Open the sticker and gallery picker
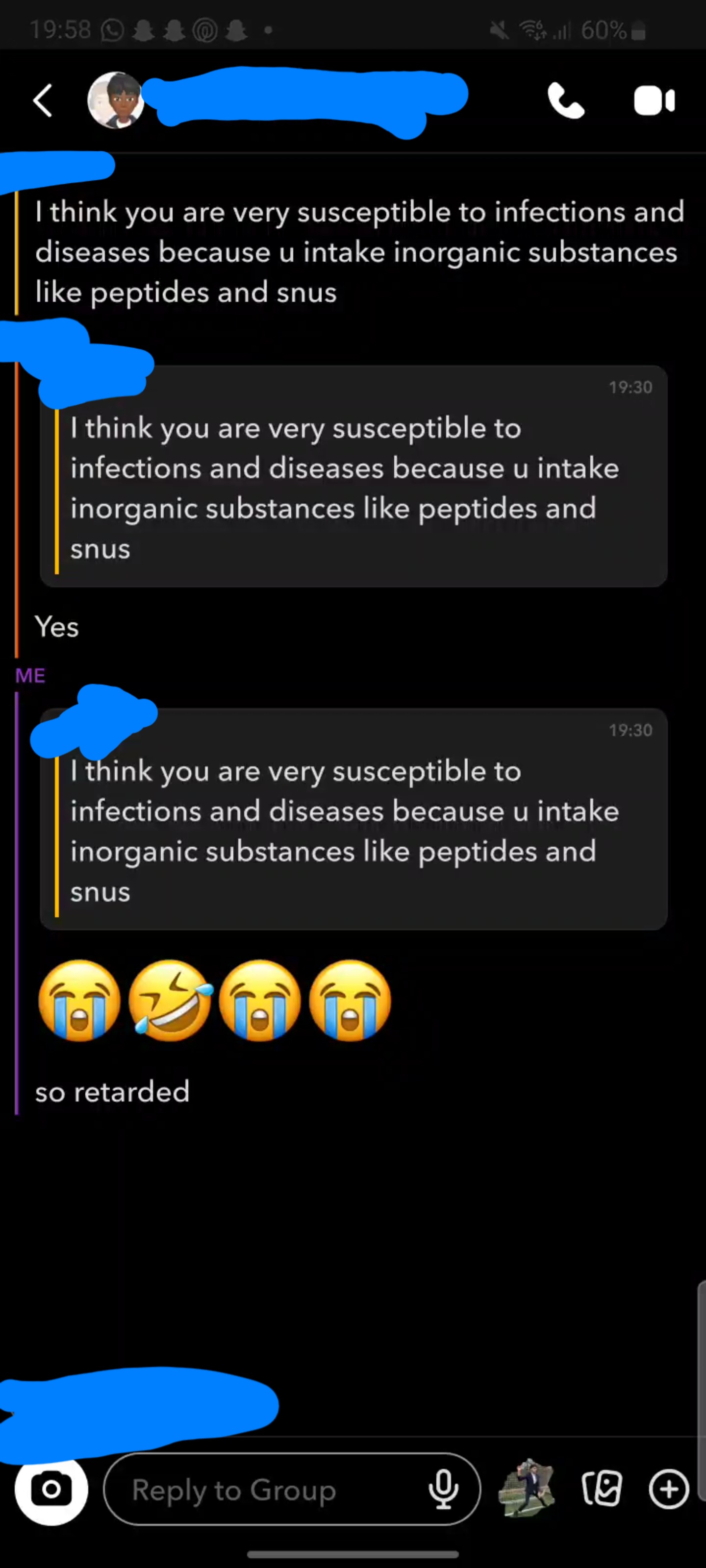This screenshot has width=706, height=1568. tap(602, 1490)
